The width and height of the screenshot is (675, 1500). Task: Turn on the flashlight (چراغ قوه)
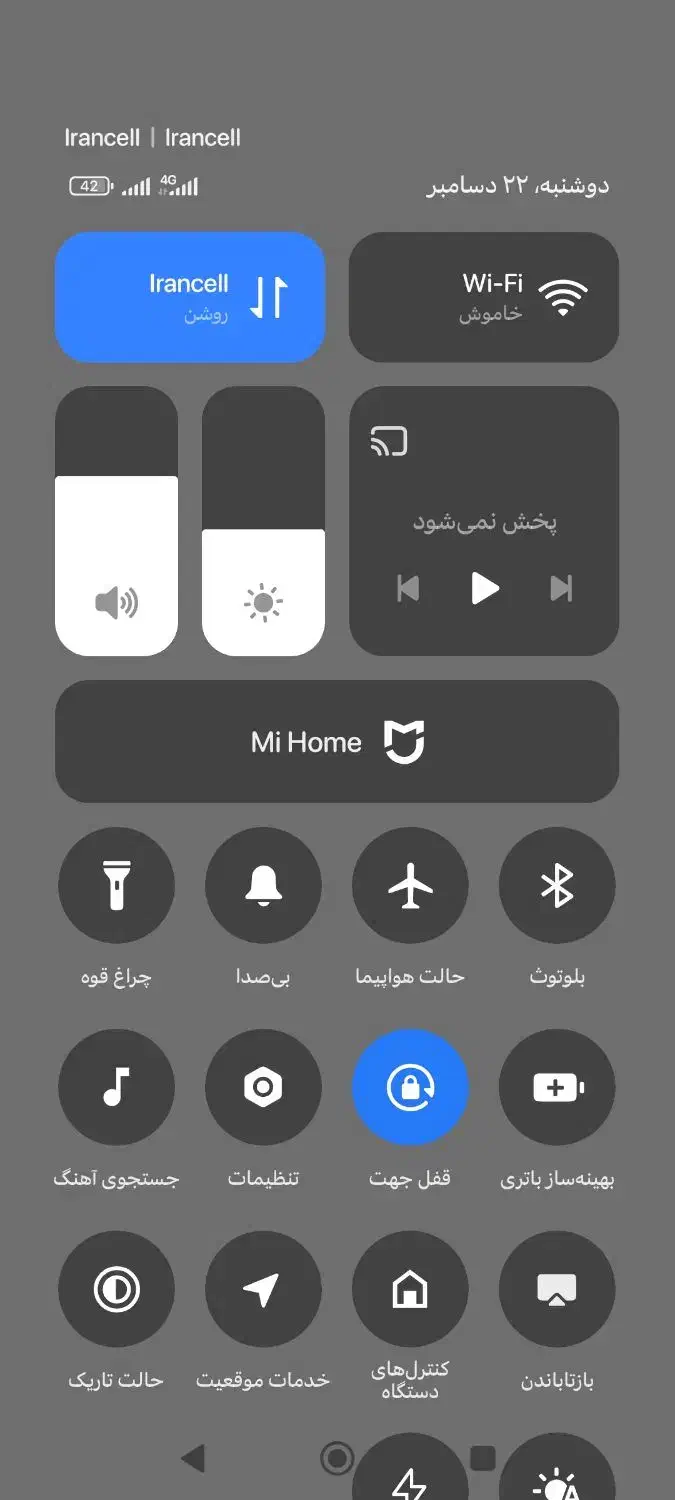(116, 886)
